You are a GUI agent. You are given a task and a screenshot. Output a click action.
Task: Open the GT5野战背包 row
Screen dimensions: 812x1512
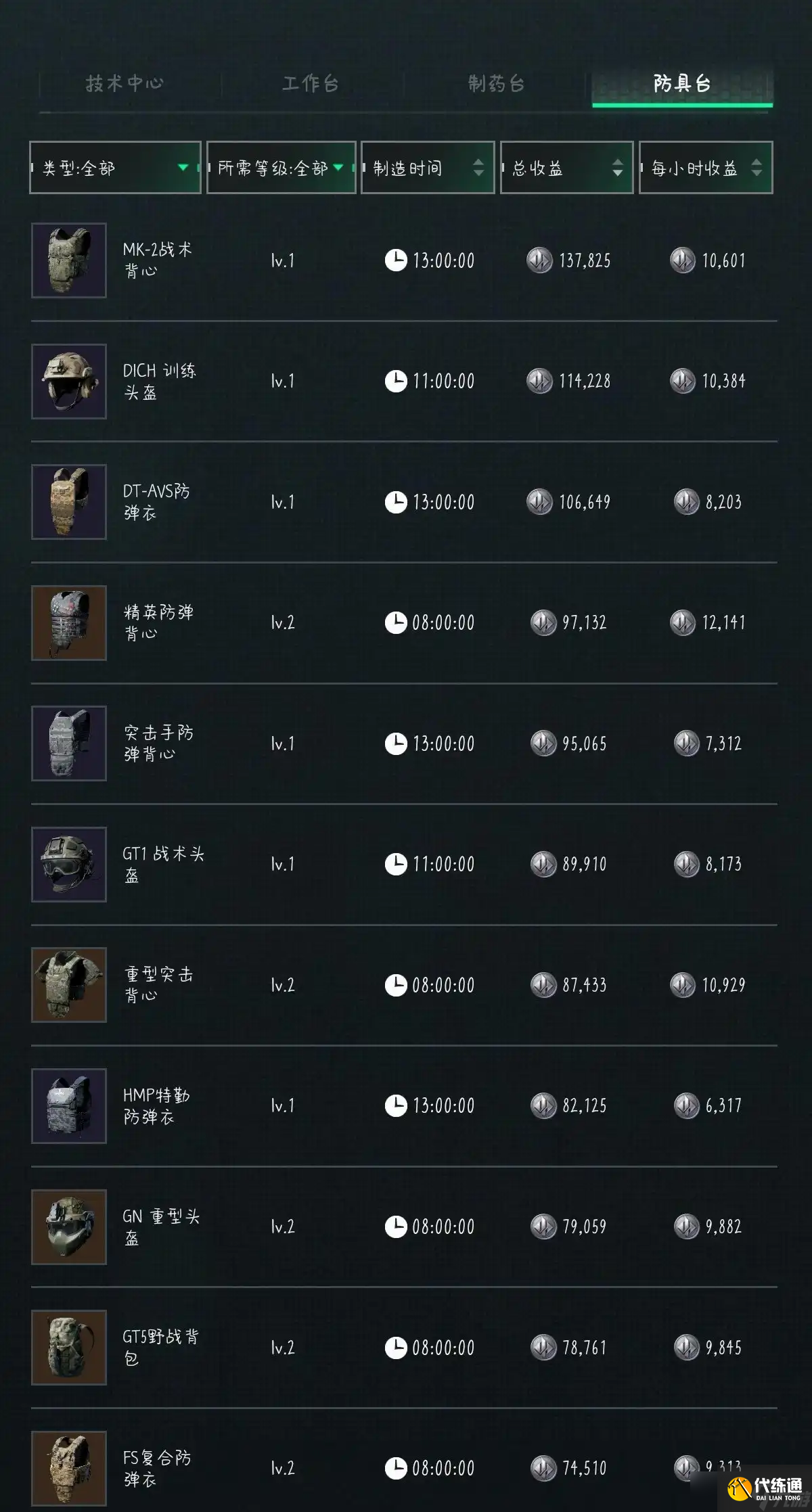(160, 1347)
